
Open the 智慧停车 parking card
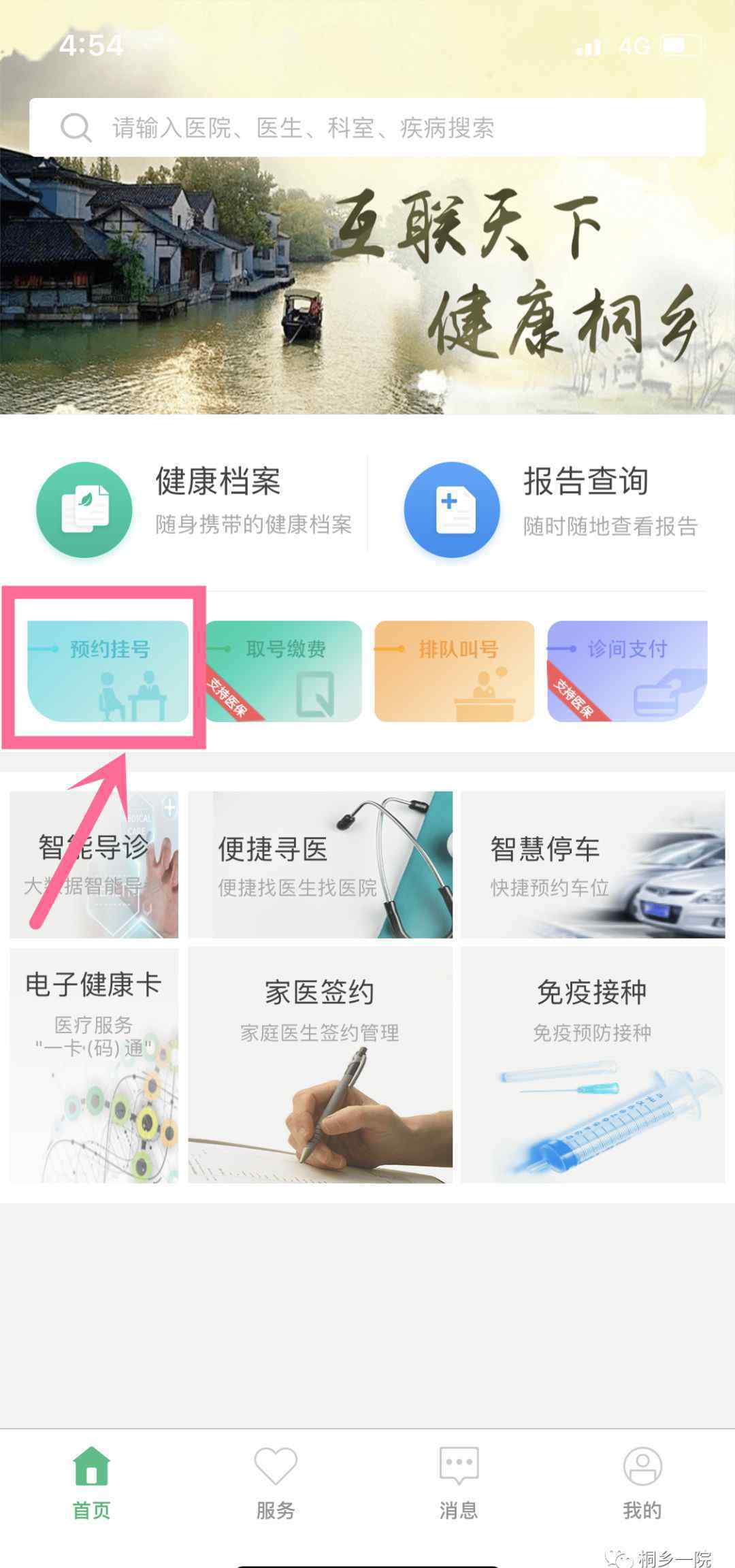pos(593,864)
